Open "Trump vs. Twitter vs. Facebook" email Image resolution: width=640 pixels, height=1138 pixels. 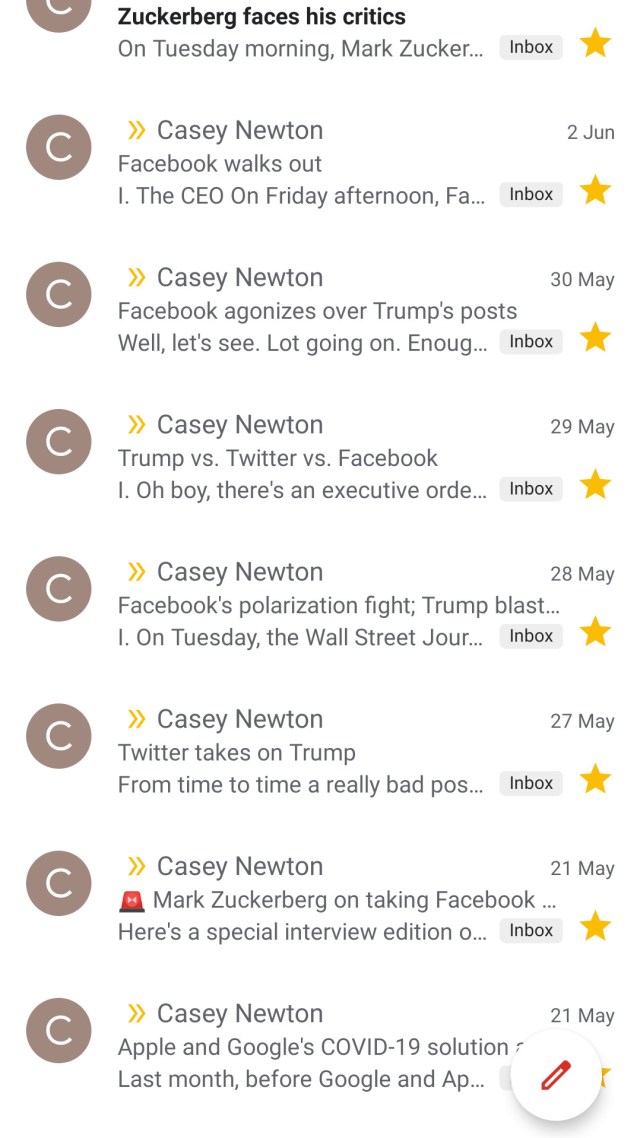pos(320,458)
